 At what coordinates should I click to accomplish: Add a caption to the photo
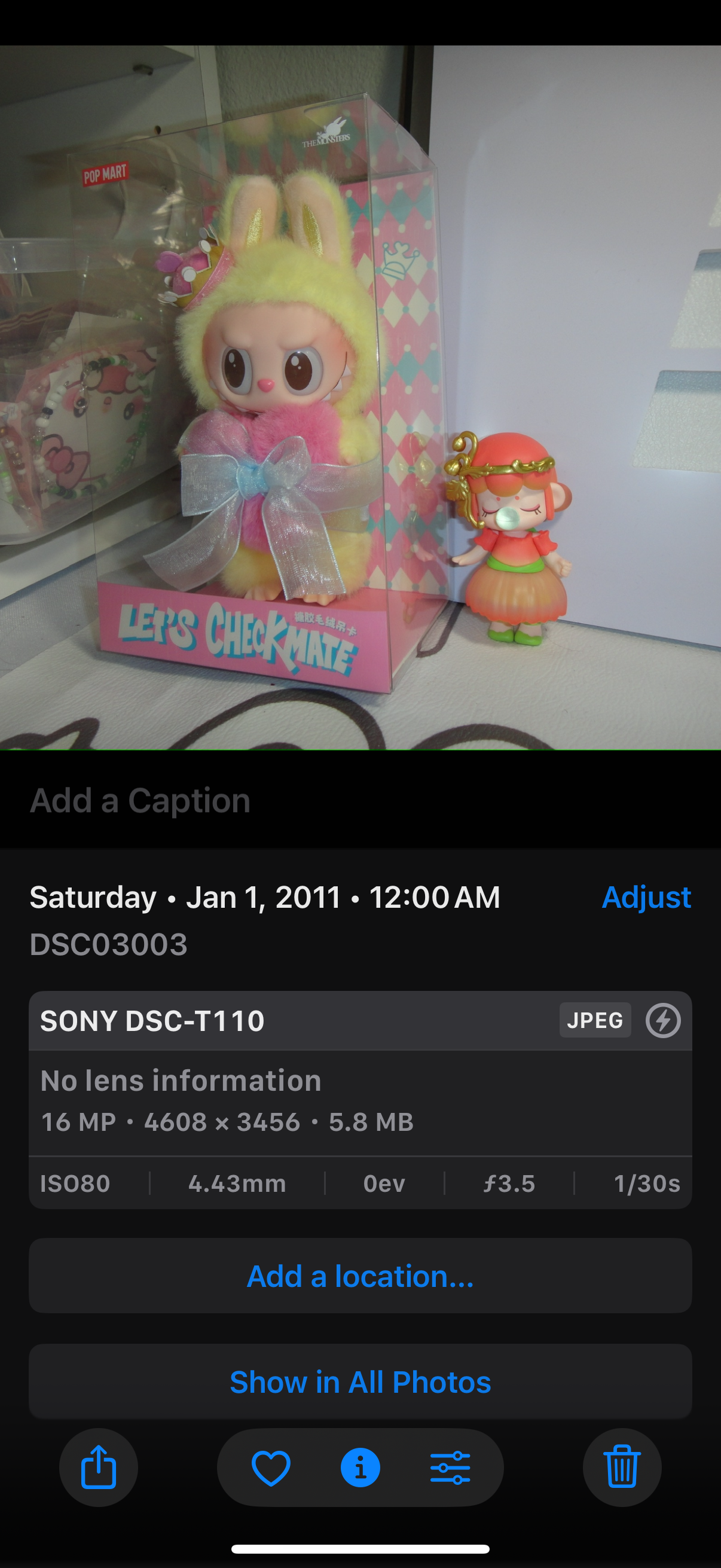tap(140, 800)
